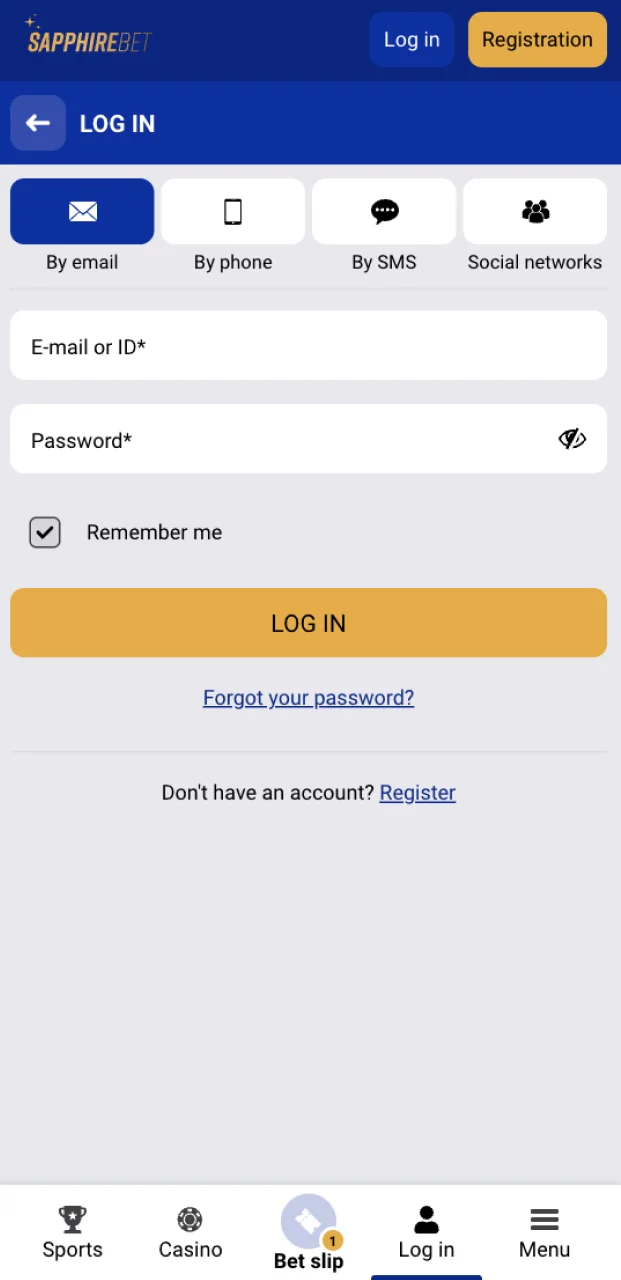Open Forgot your password link

[308, 698]
